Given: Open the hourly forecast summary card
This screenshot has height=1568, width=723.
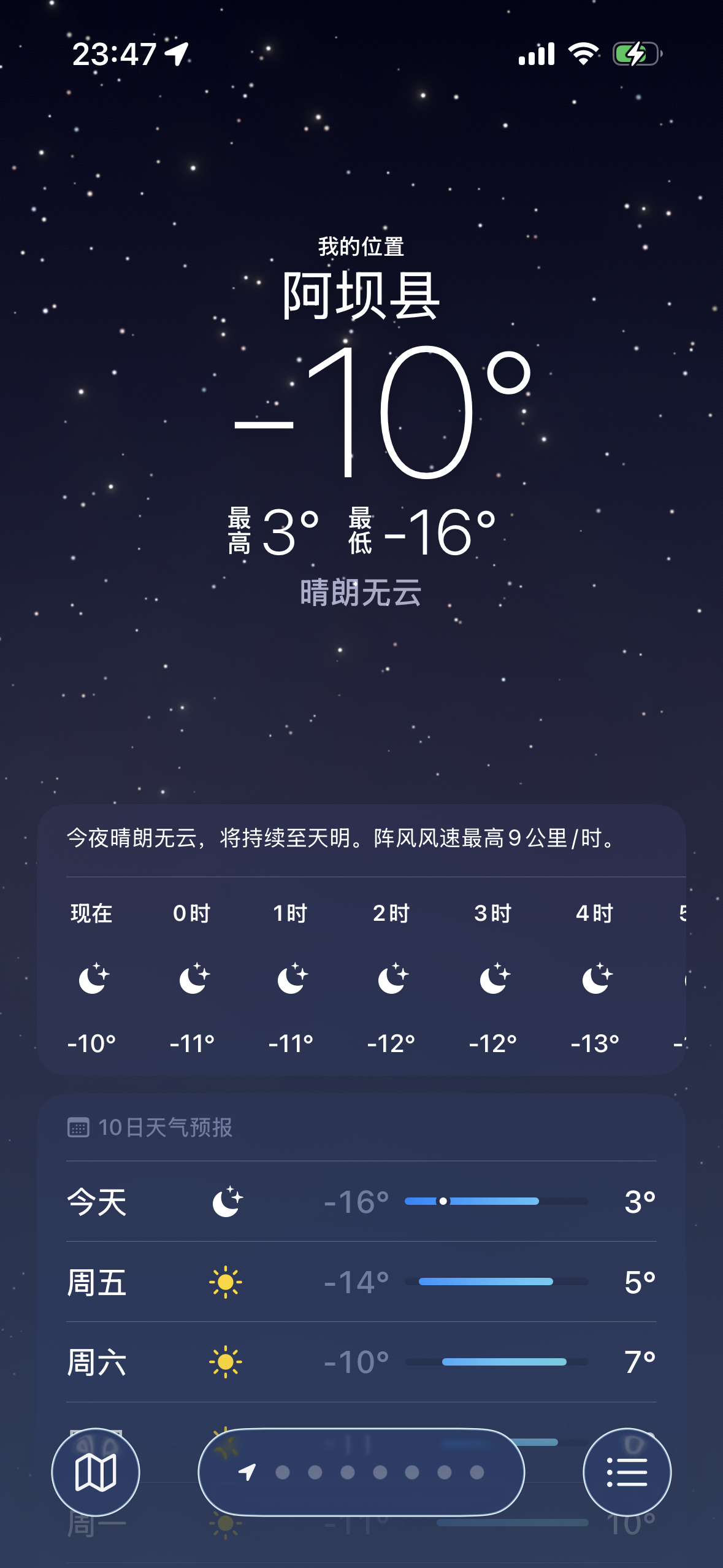Looking at the screenshot, I should tap(361, 838).
